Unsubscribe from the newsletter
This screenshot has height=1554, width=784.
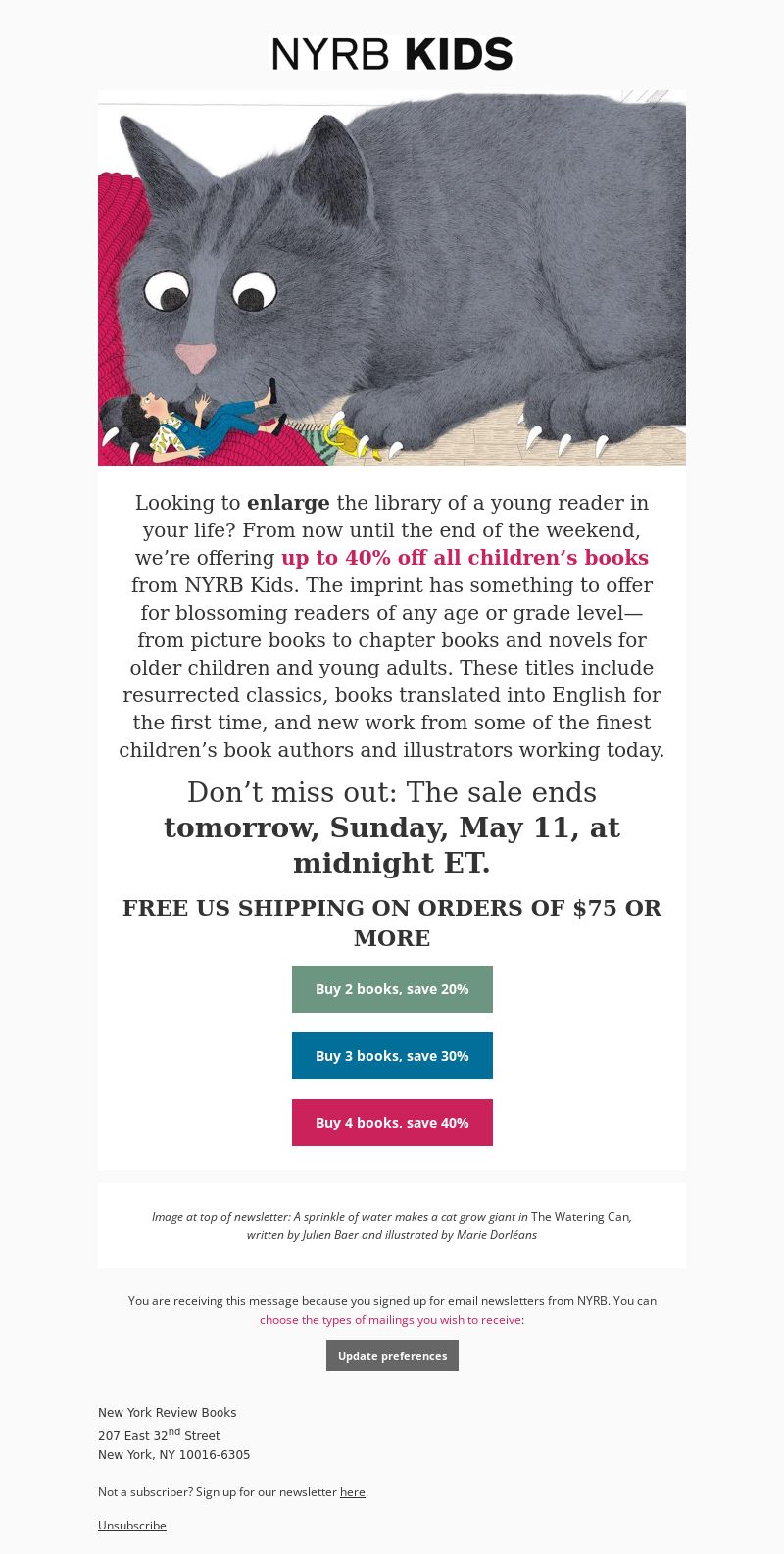[x=132, y=1526]
